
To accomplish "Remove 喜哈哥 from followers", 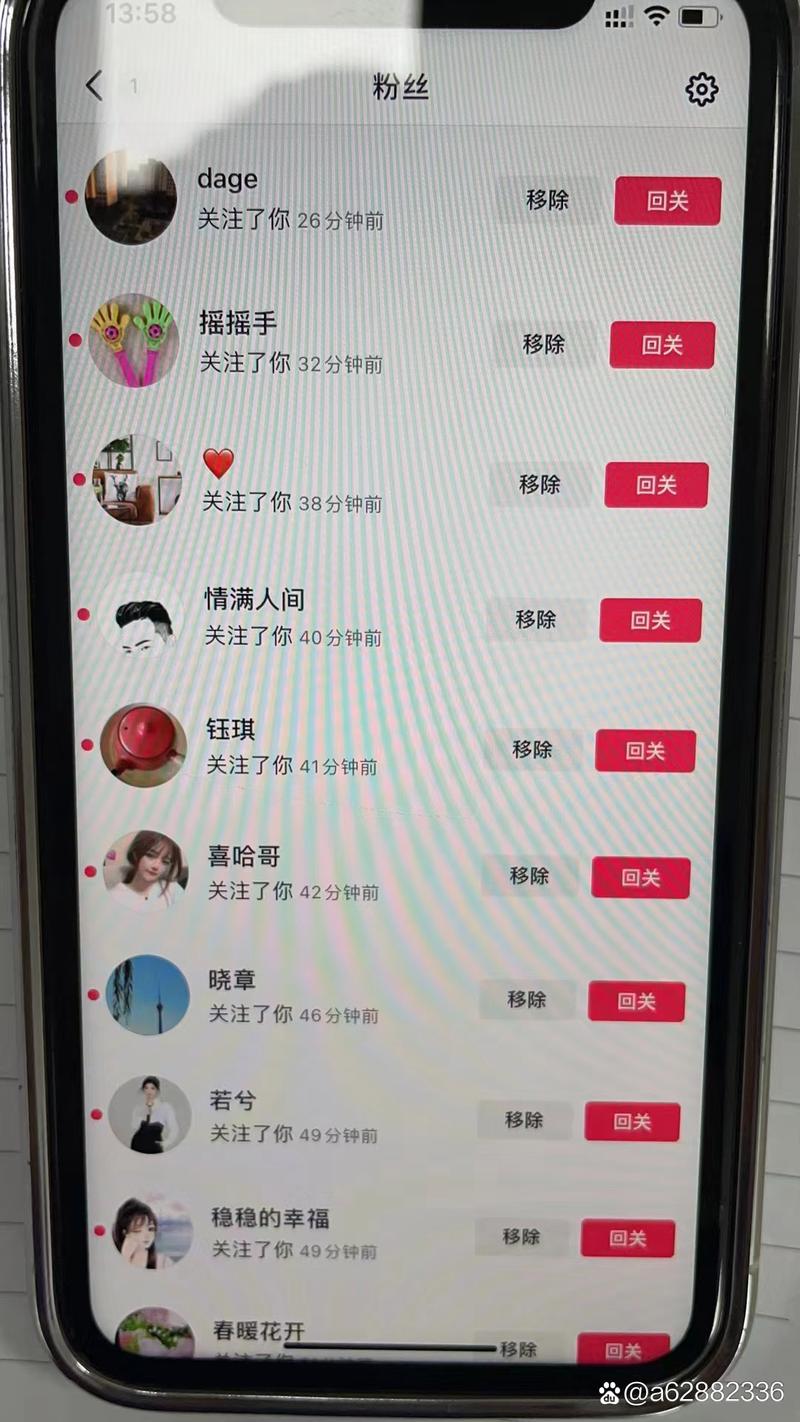I will pos(530,877).
